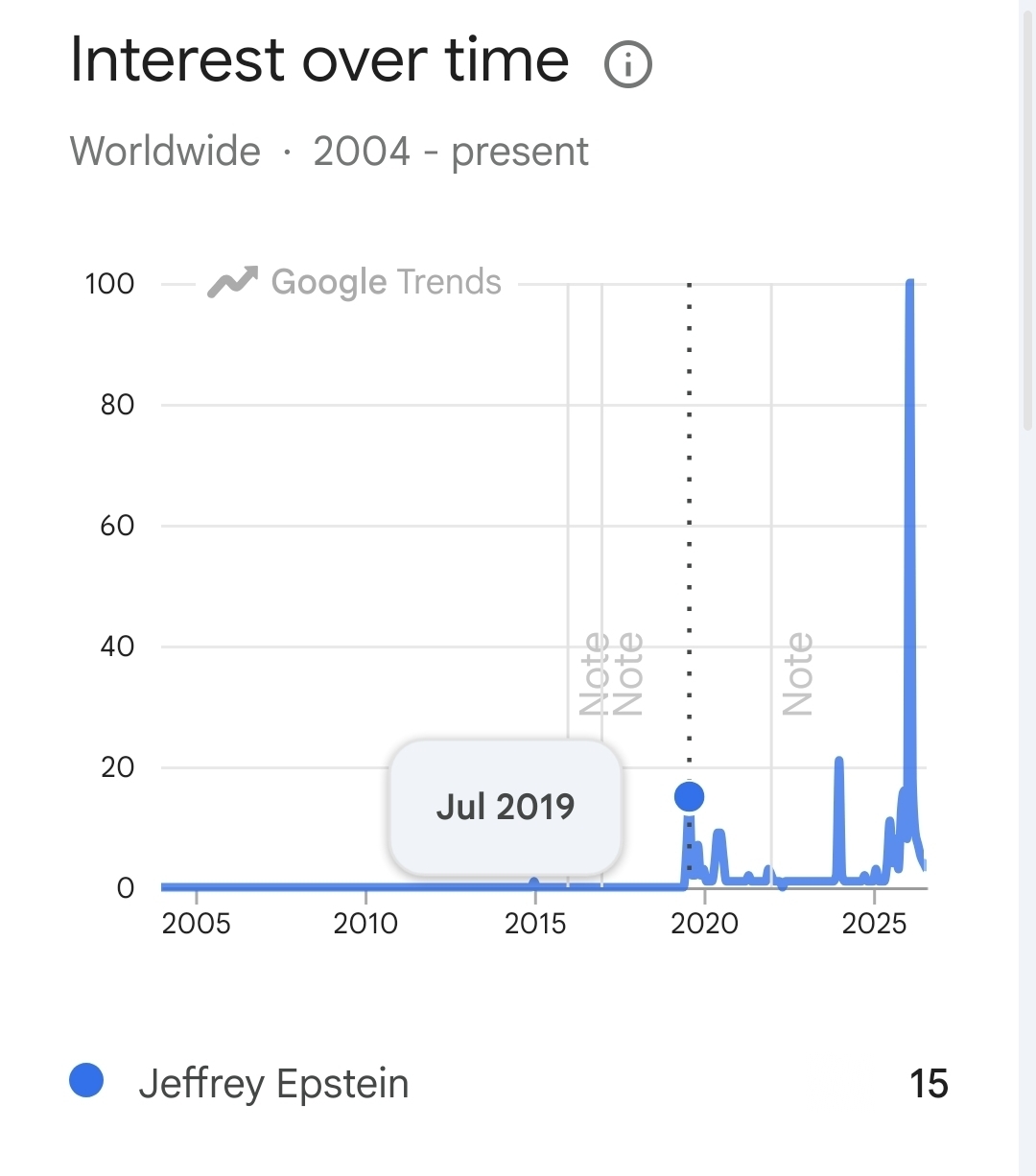Viewport: 1036px width, 1176px height.
Task: Tap the Note marker near 2022
Action: 797,674
